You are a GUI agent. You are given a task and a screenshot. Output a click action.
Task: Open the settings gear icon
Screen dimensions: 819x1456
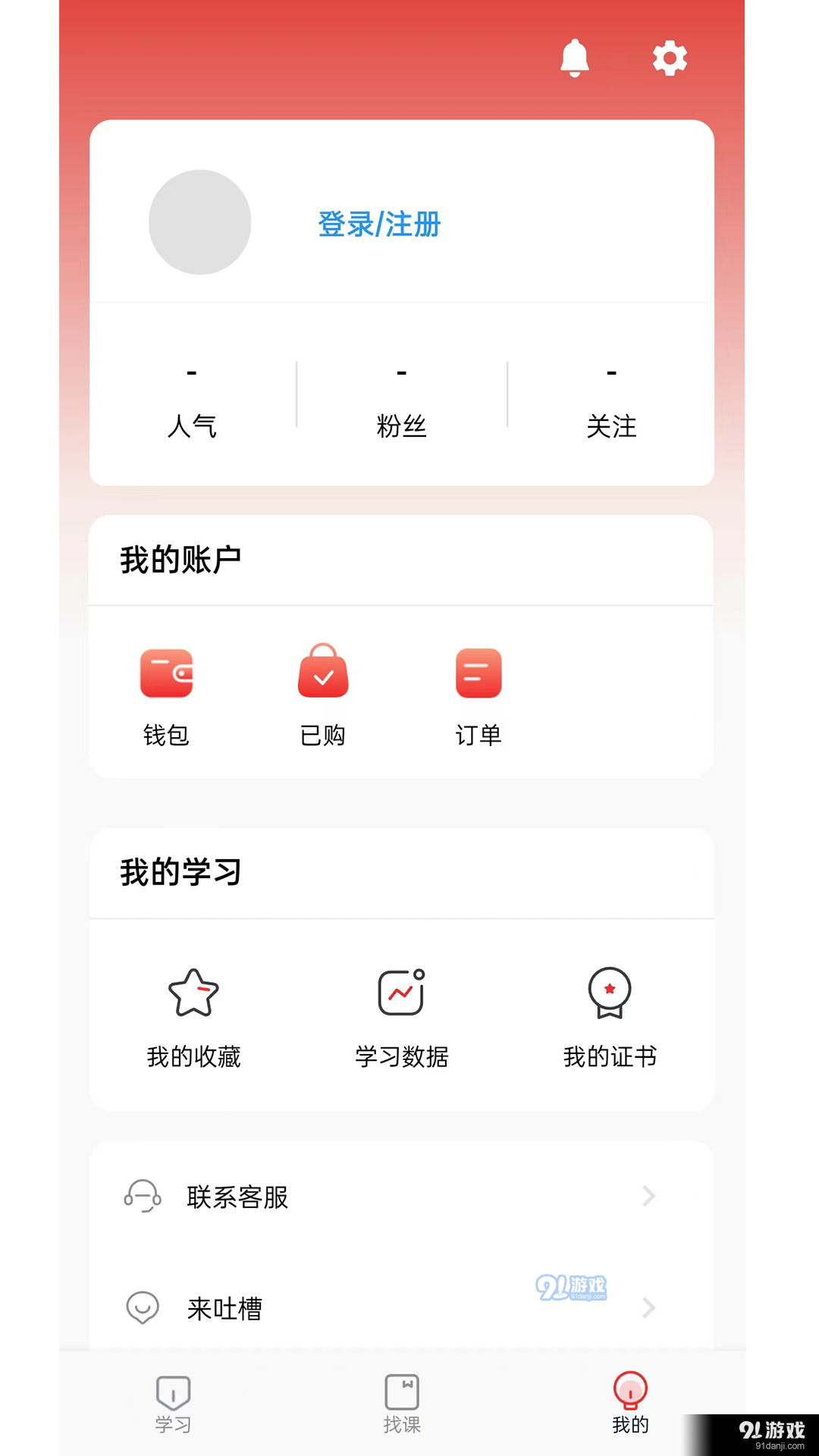[x=669, y=58]
